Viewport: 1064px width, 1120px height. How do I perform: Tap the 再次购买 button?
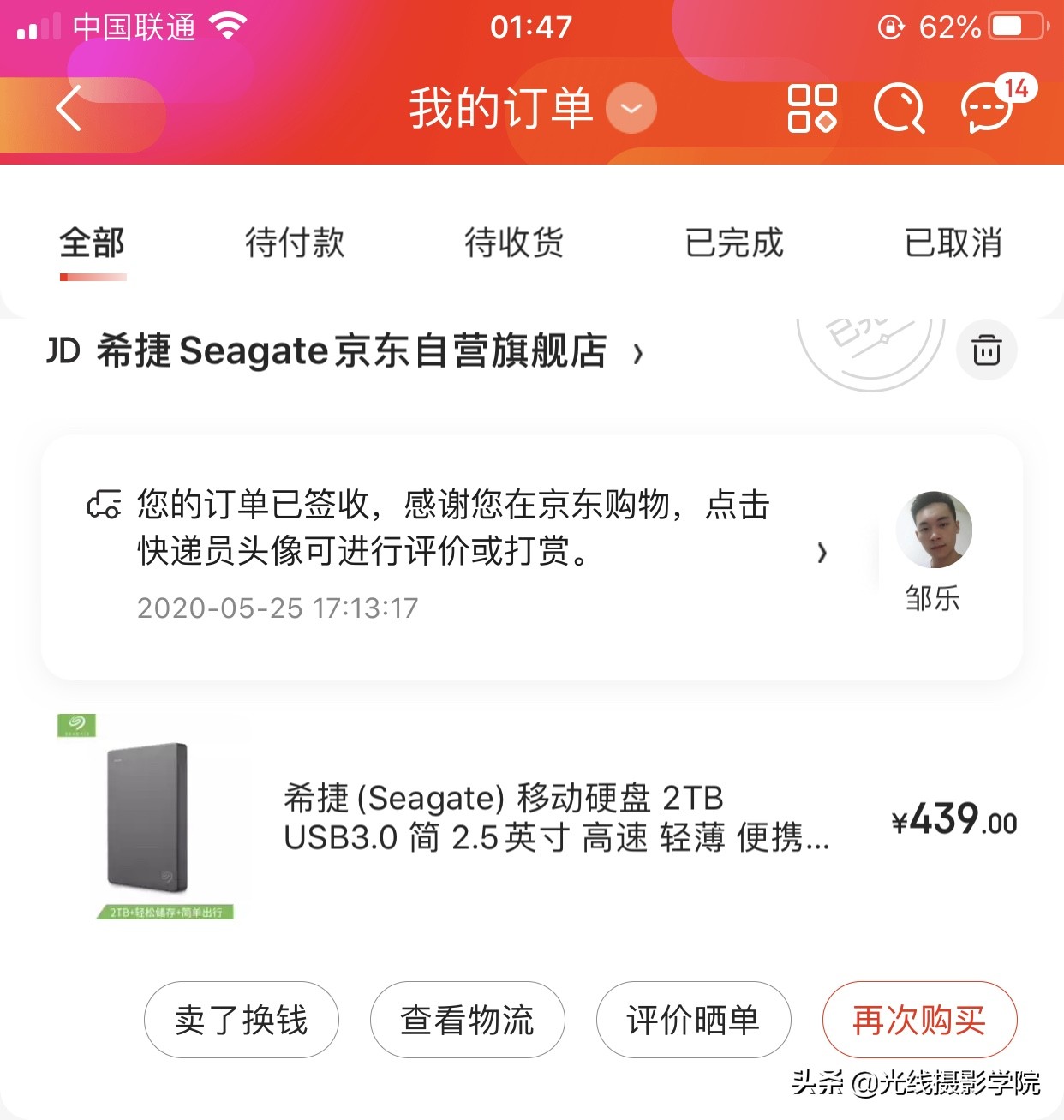(x=919, y=1020)
